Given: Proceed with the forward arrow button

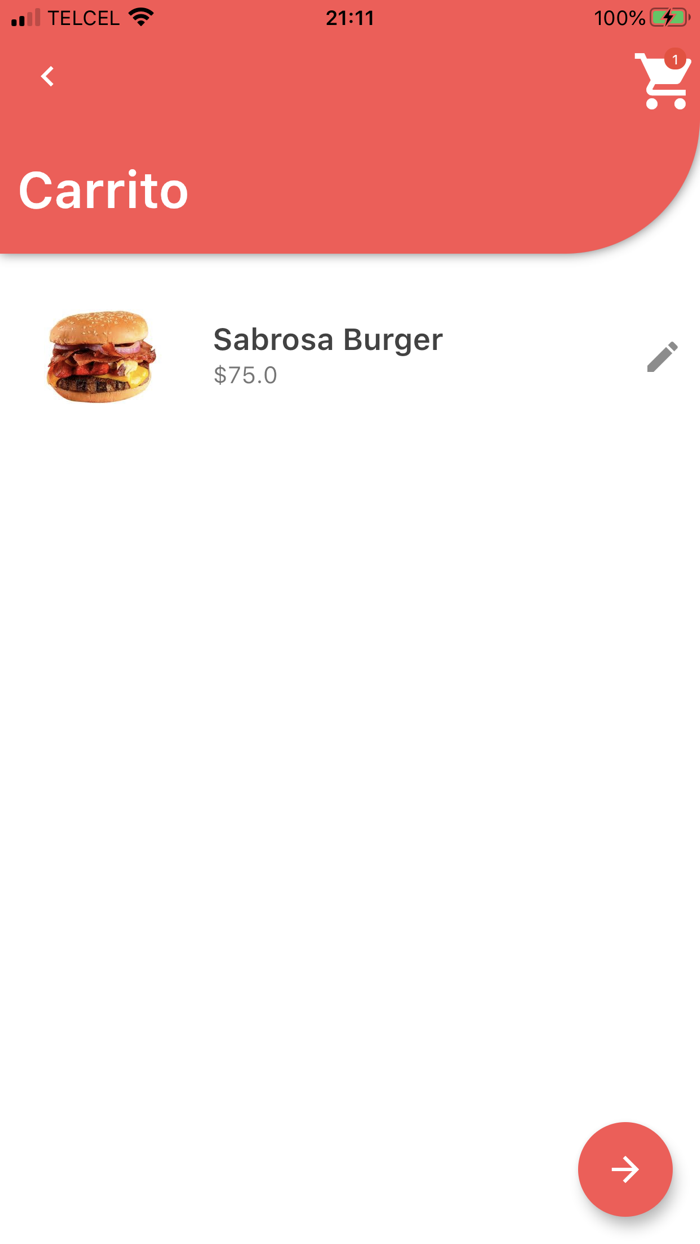Looking at the screenshot, I should point(625,1169).
